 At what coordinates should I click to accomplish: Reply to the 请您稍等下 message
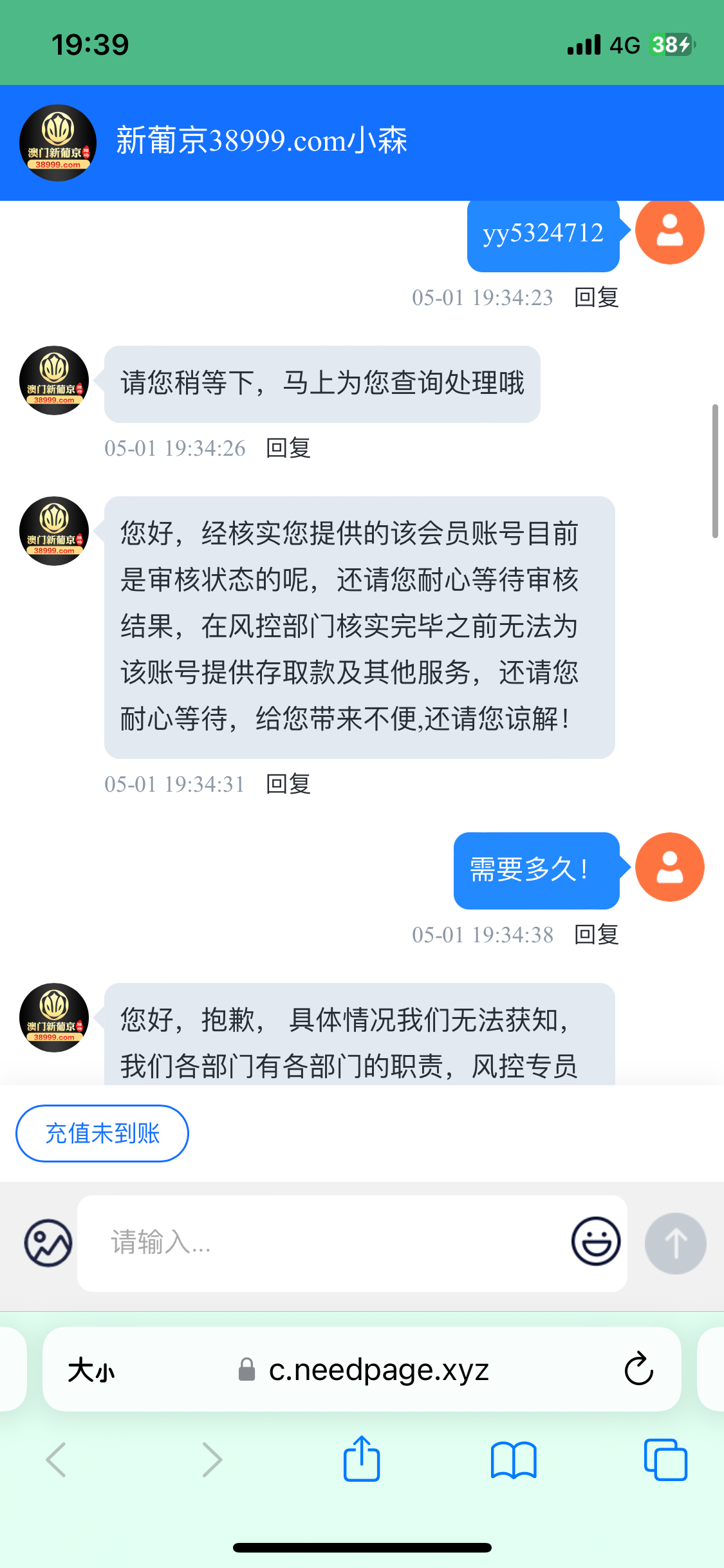(288, 448)
